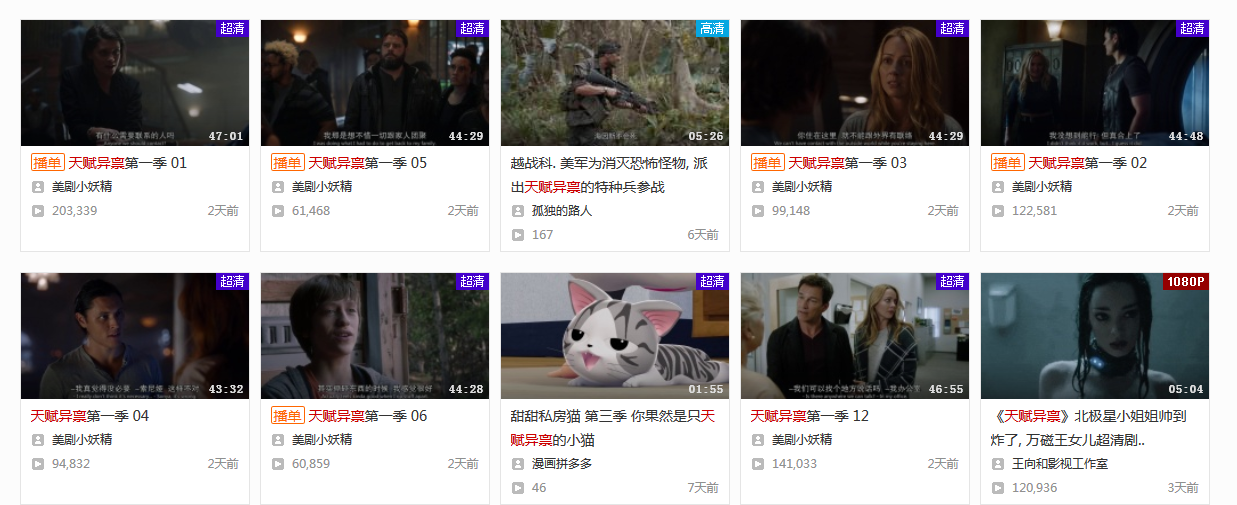This screenshot has height=505, width=1237.
Task: Play 天赋异禀第一季 04
Action: pos(134,336)
